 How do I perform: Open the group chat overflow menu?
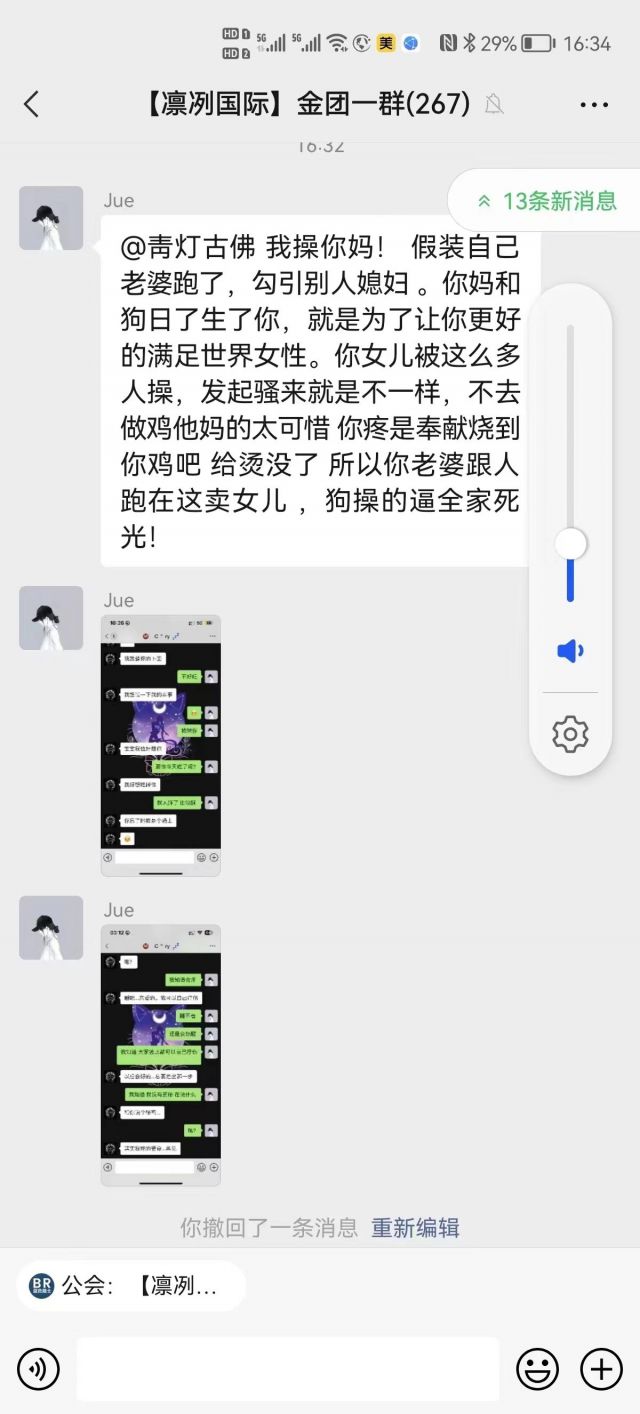click(x=594, y=104)
